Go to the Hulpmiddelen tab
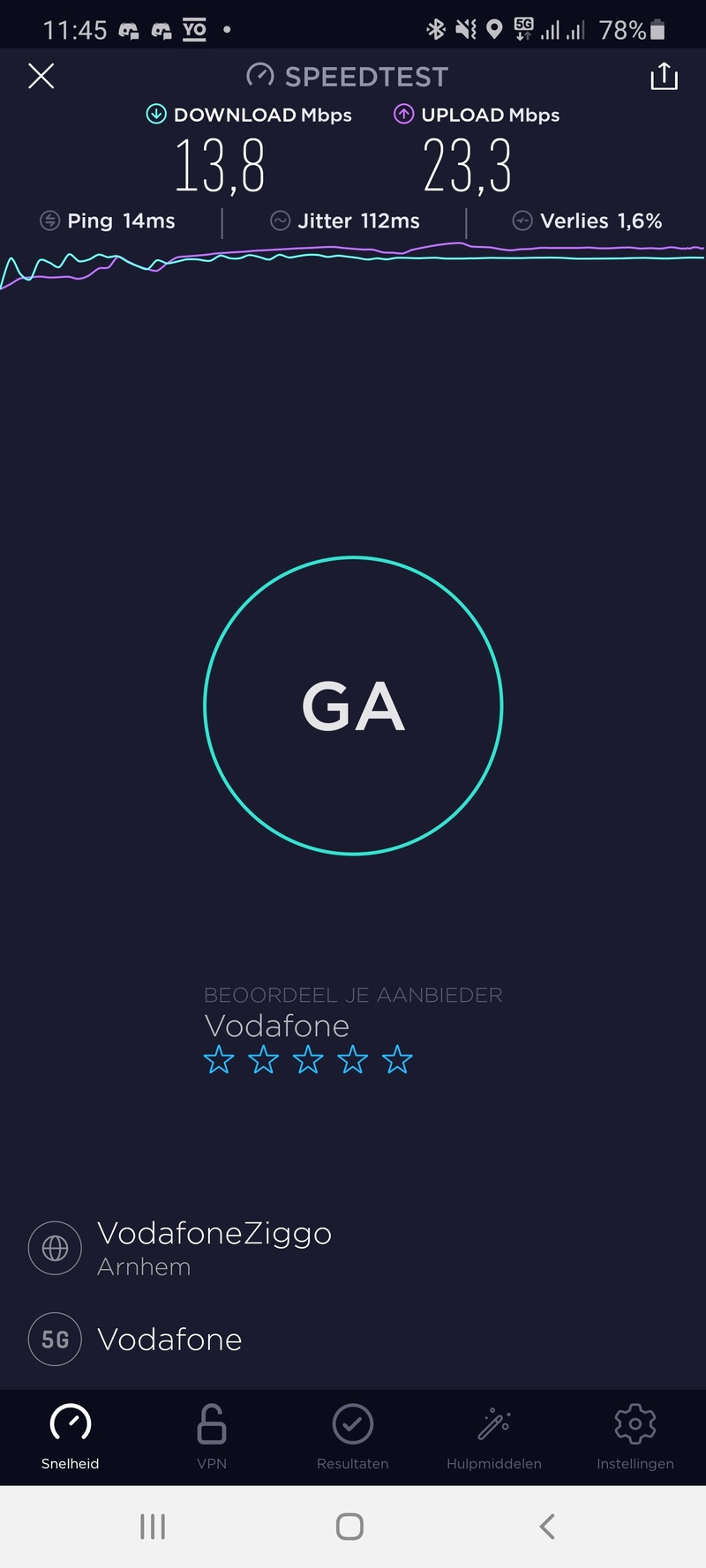The image size is (706, 1568). (x=494, y=1436)
